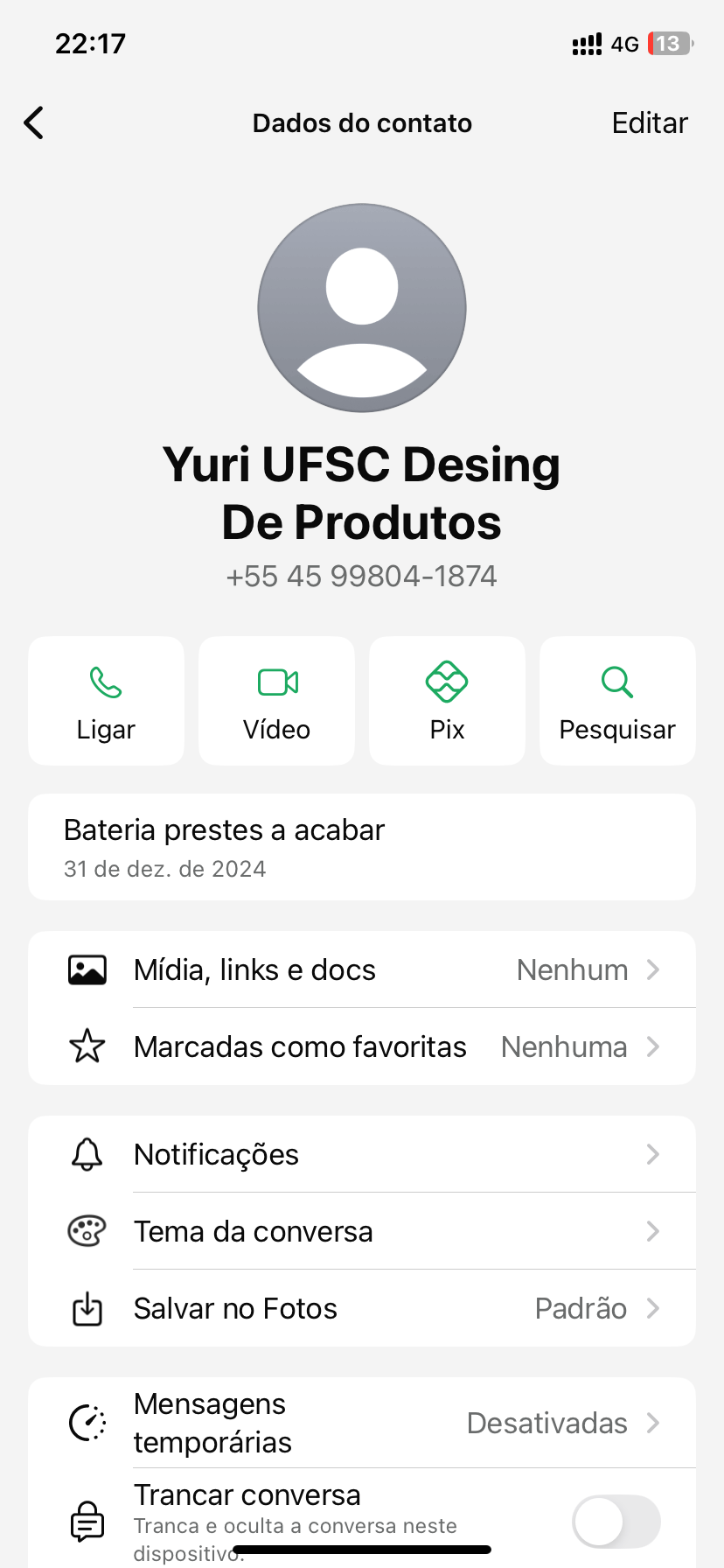Tap Editar to edit the contact
This screenshot has height=1568, width=724.
pyautogui.click(x=649, y=123)
